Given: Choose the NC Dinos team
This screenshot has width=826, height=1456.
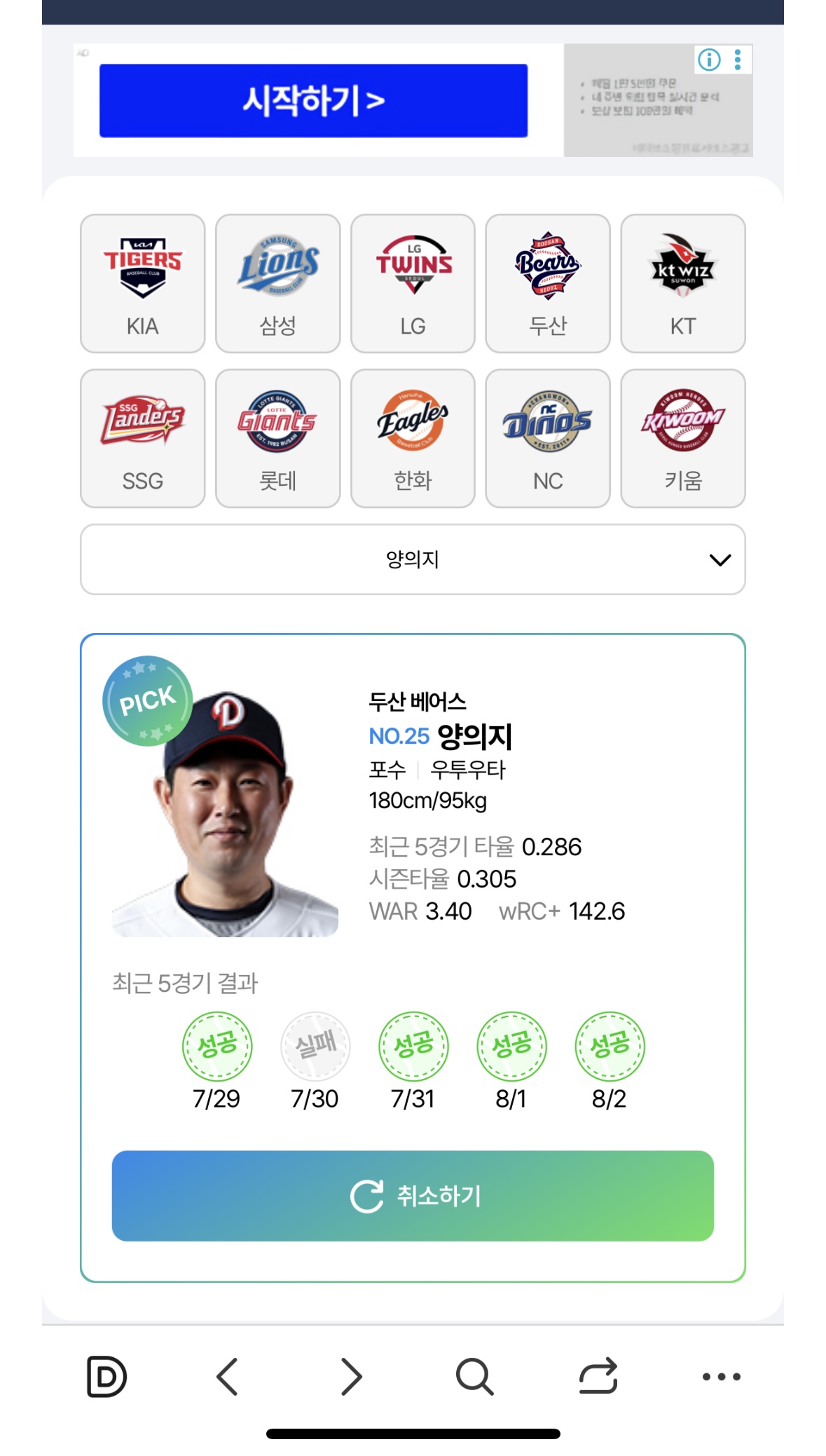Looking at the screenshot, I should click(547, 438).
